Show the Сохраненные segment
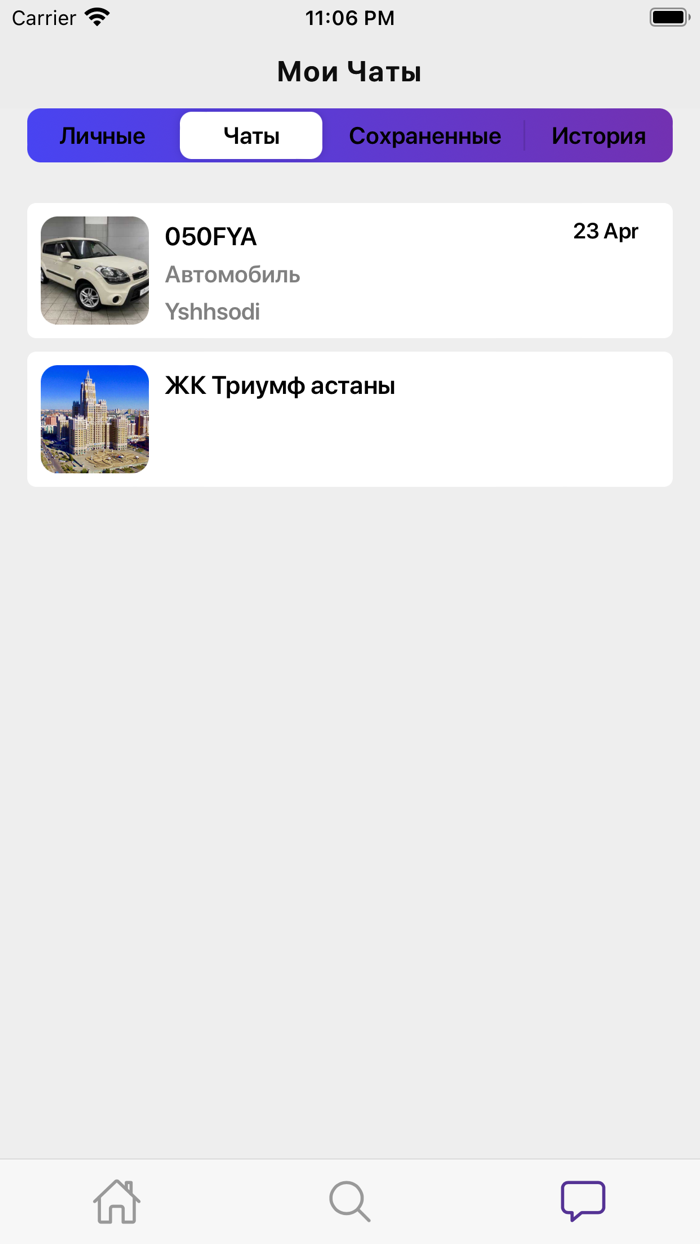 tap(424, 136)
